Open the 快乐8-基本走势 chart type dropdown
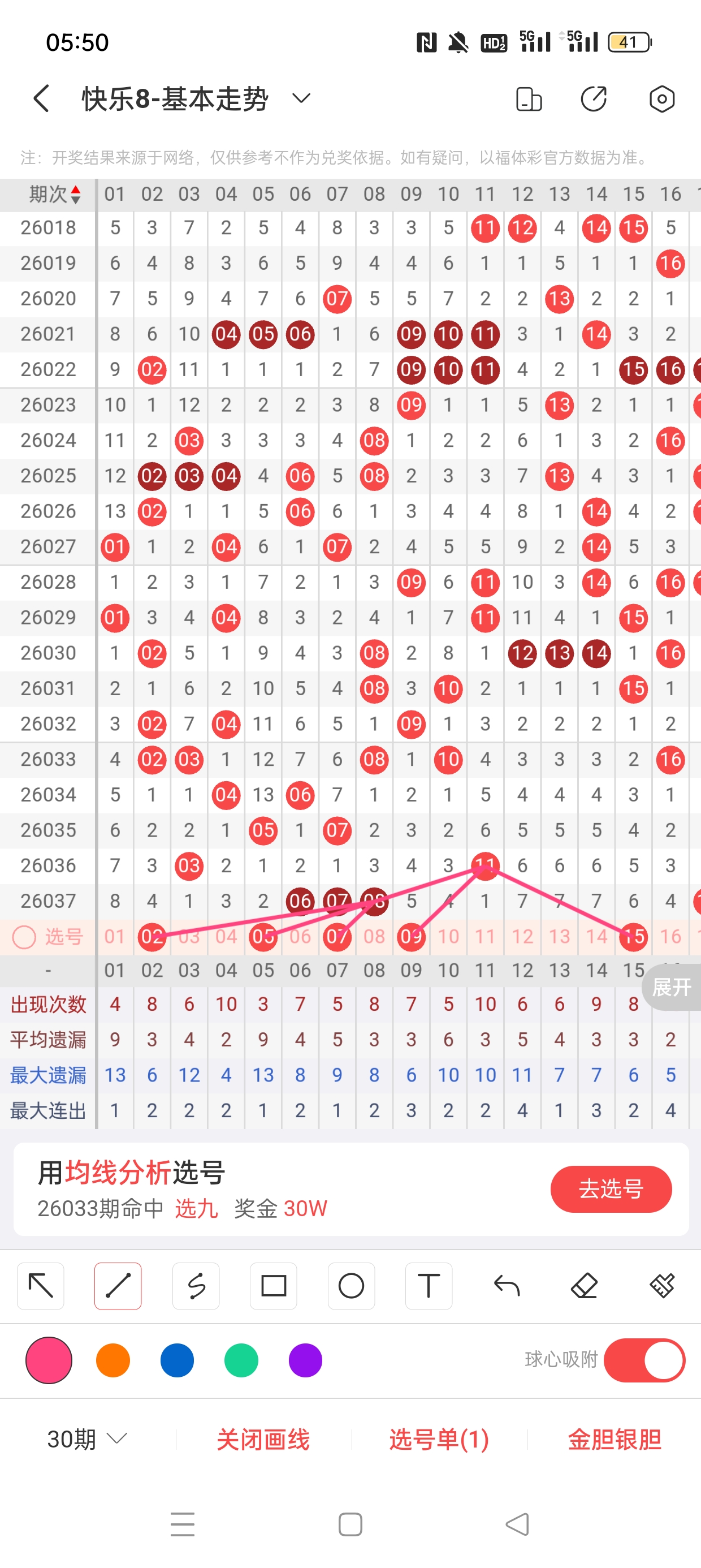The width and height of the screenshot is (701, 1568). [x=301, y=98]
